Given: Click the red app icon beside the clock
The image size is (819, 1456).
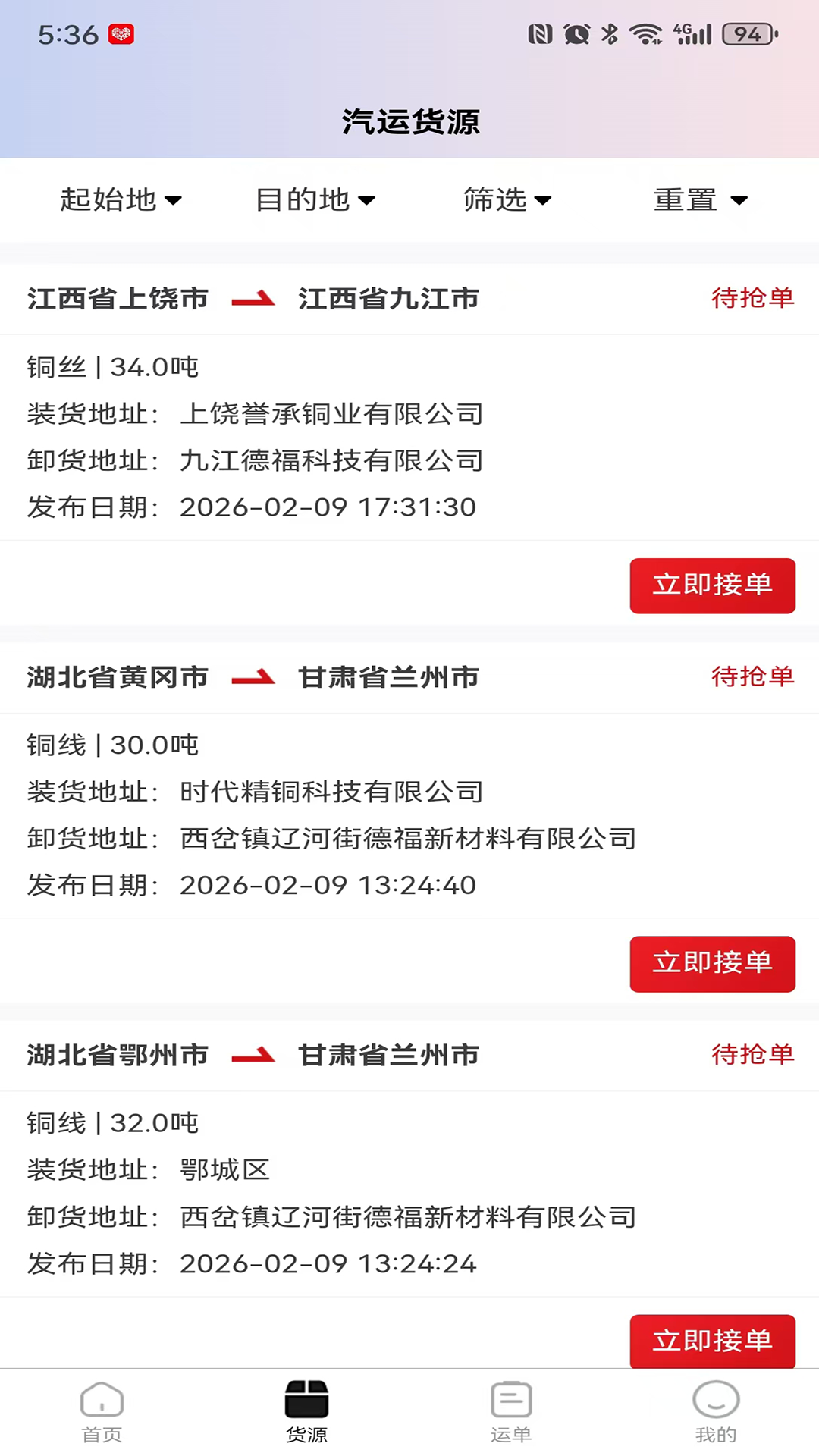Looking at the screenshot, I should (120, 33).
